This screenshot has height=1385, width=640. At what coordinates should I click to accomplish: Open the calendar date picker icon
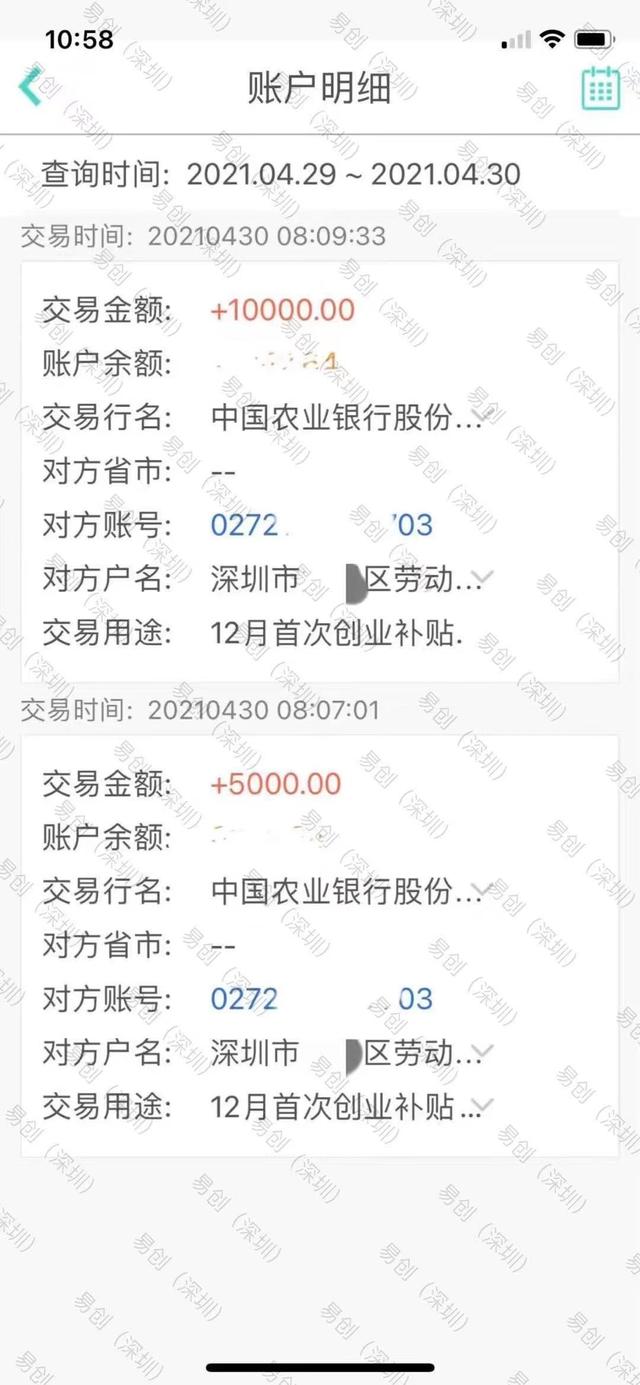coord(601,88)
